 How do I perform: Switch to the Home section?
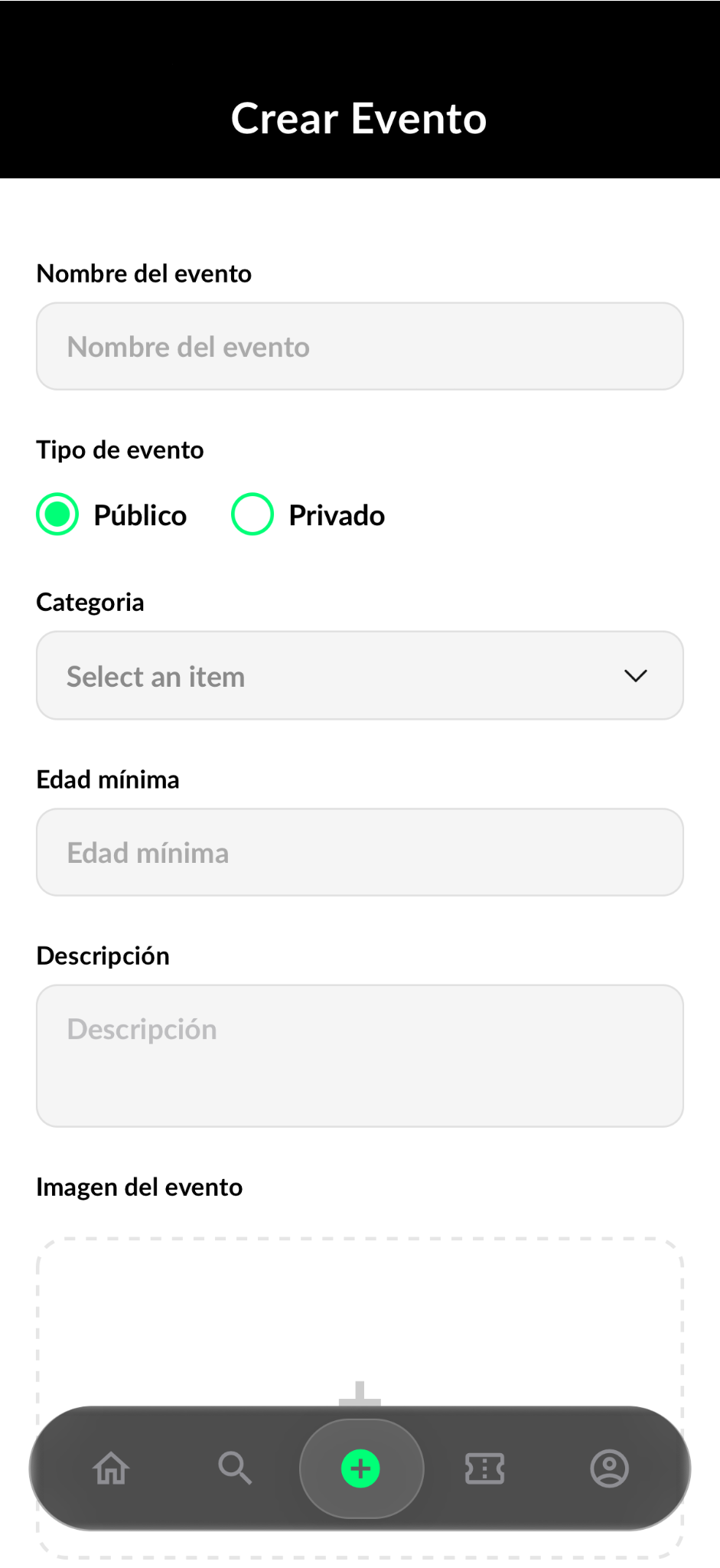pyautogui.click(x=112, y=1468)
